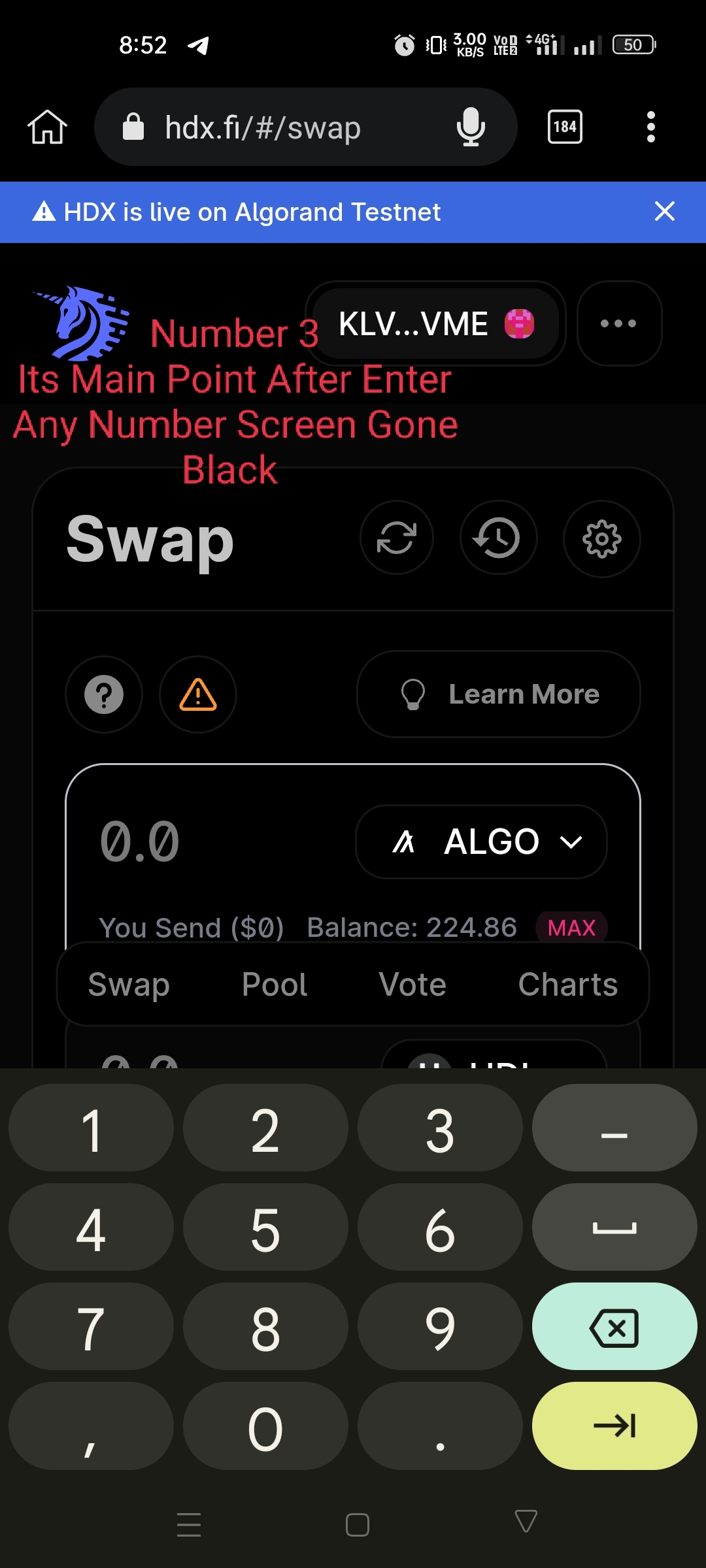This screenshot has width=706, height=1568.
Task: Click MAX to use full balance
Action: [571, 927]
